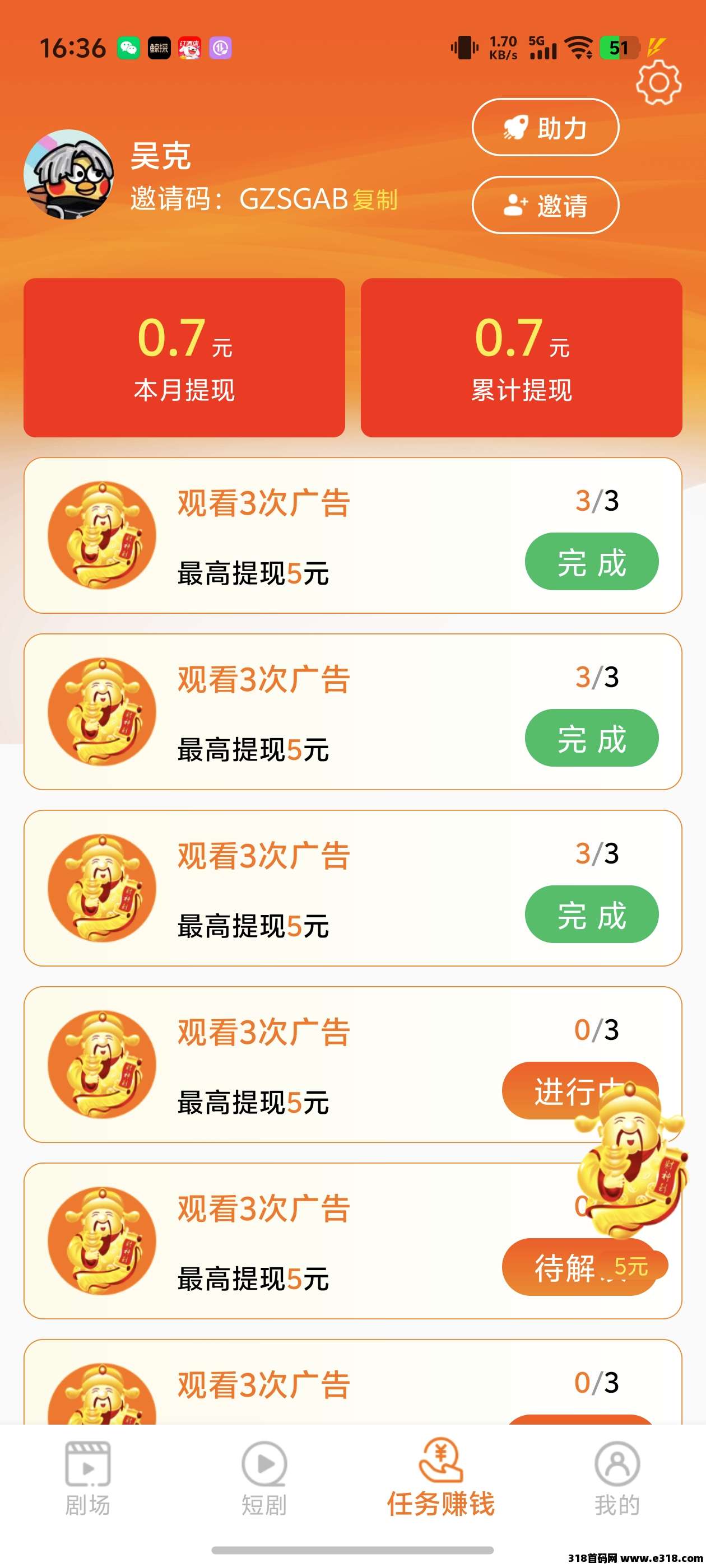Select the 任务赚钱 tab

pos(440,1479)
